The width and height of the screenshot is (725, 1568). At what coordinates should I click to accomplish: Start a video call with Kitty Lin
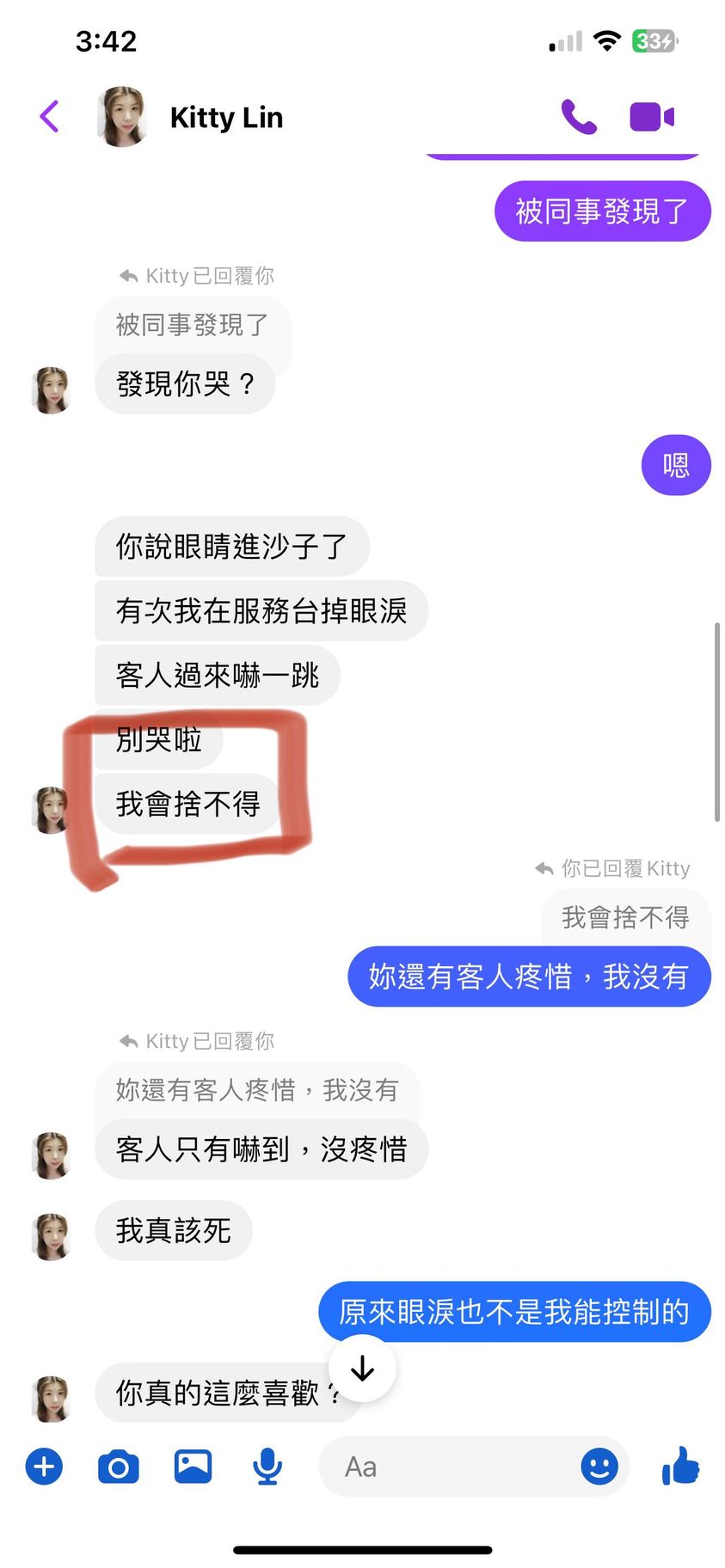click(652, 117)
